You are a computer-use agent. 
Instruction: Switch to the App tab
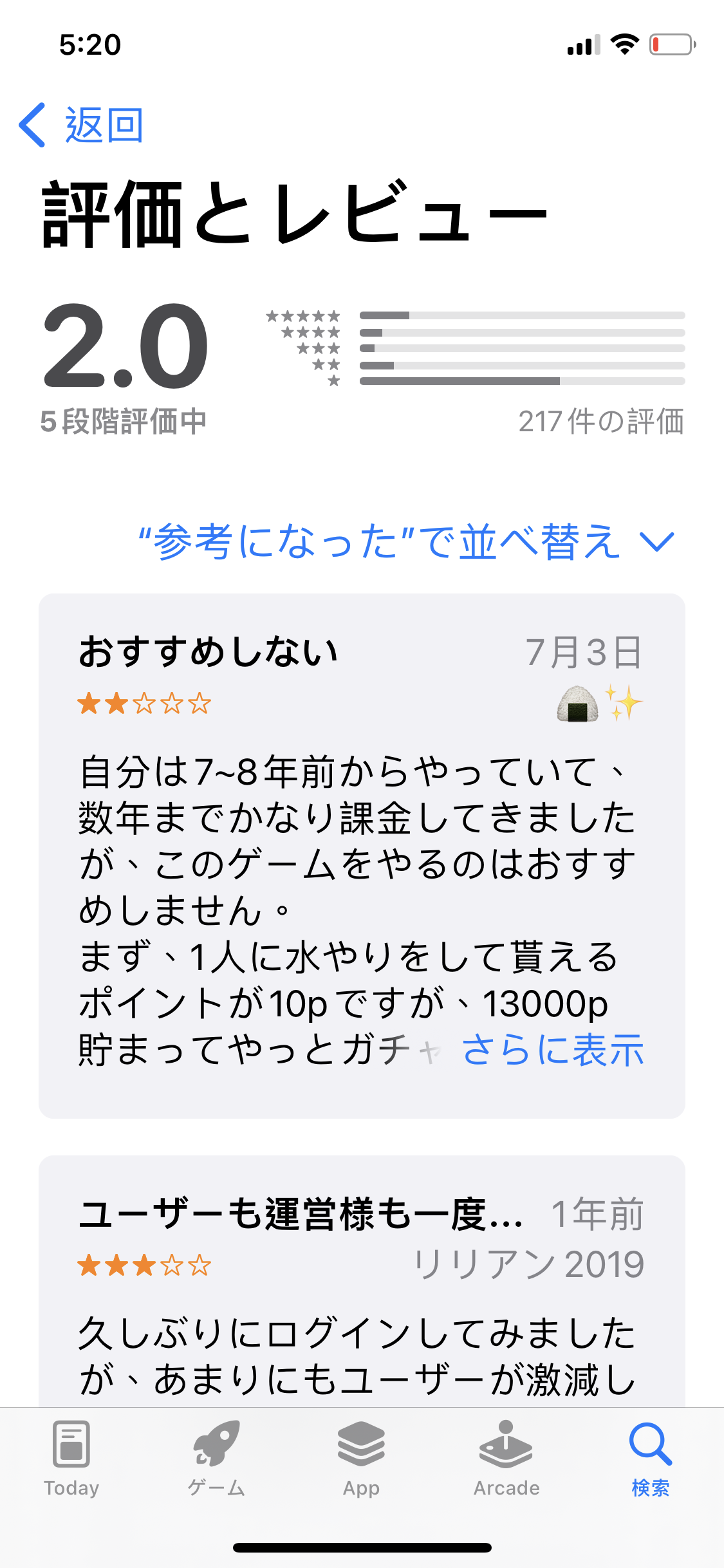click(361, 1459)
